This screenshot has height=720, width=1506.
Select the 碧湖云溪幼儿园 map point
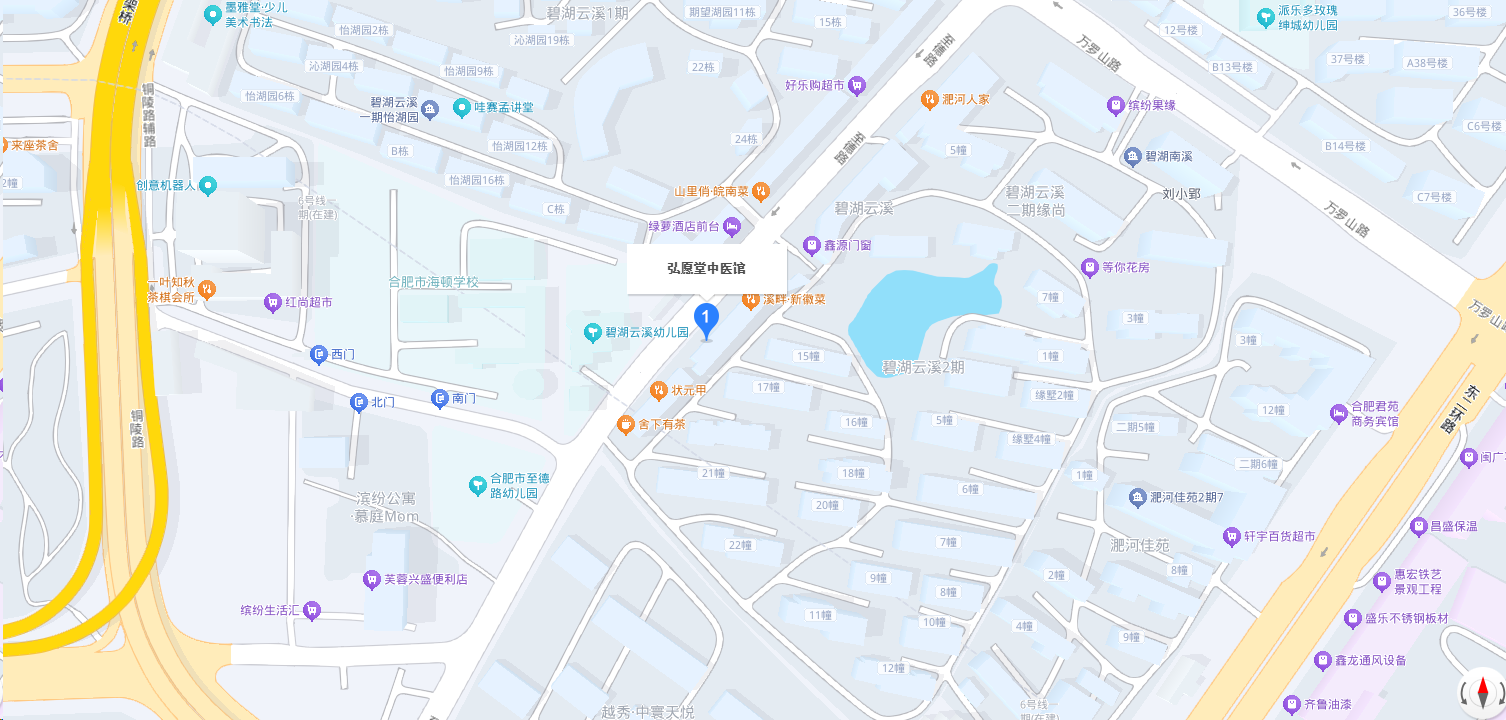(593, 331)
